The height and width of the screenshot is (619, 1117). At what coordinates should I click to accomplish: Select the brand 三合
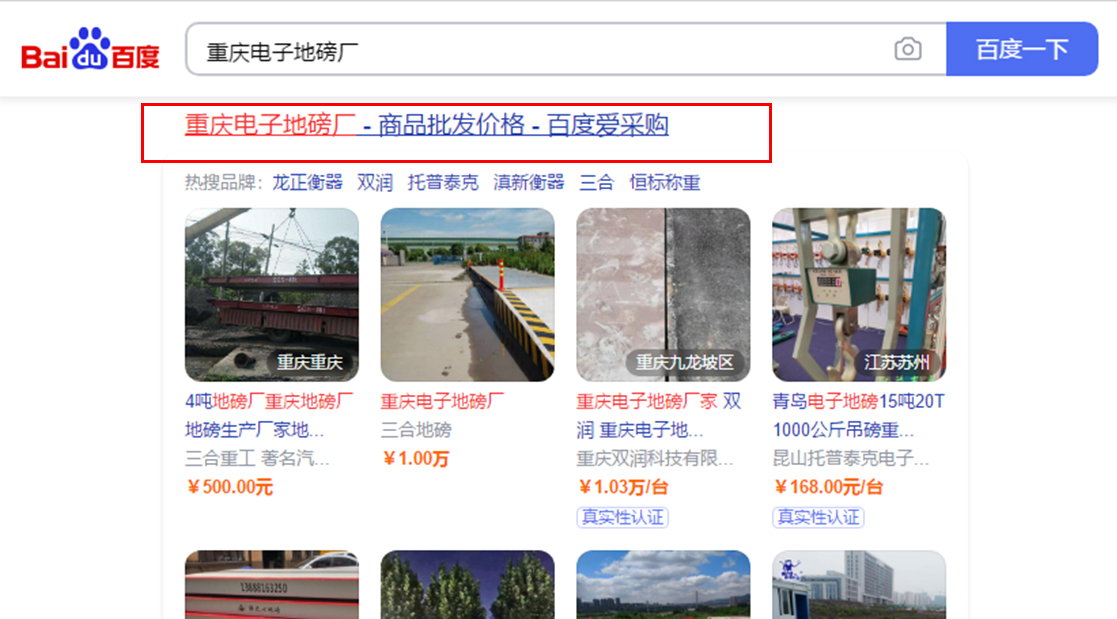coord(596,183)
